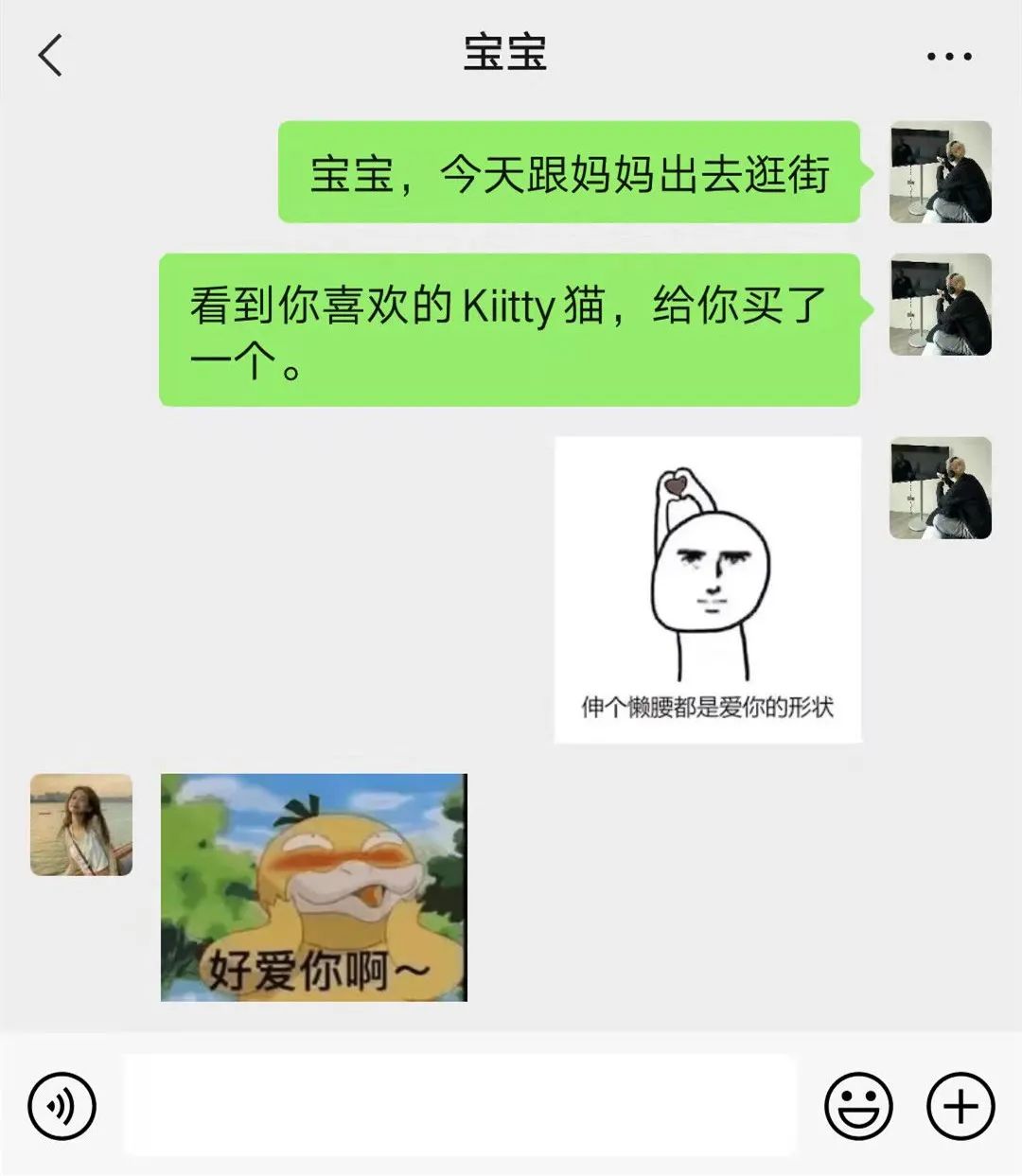Tap the plus icon for more functions
The height and width of the screenshot is (1176, 1022).
(959, 1105)
